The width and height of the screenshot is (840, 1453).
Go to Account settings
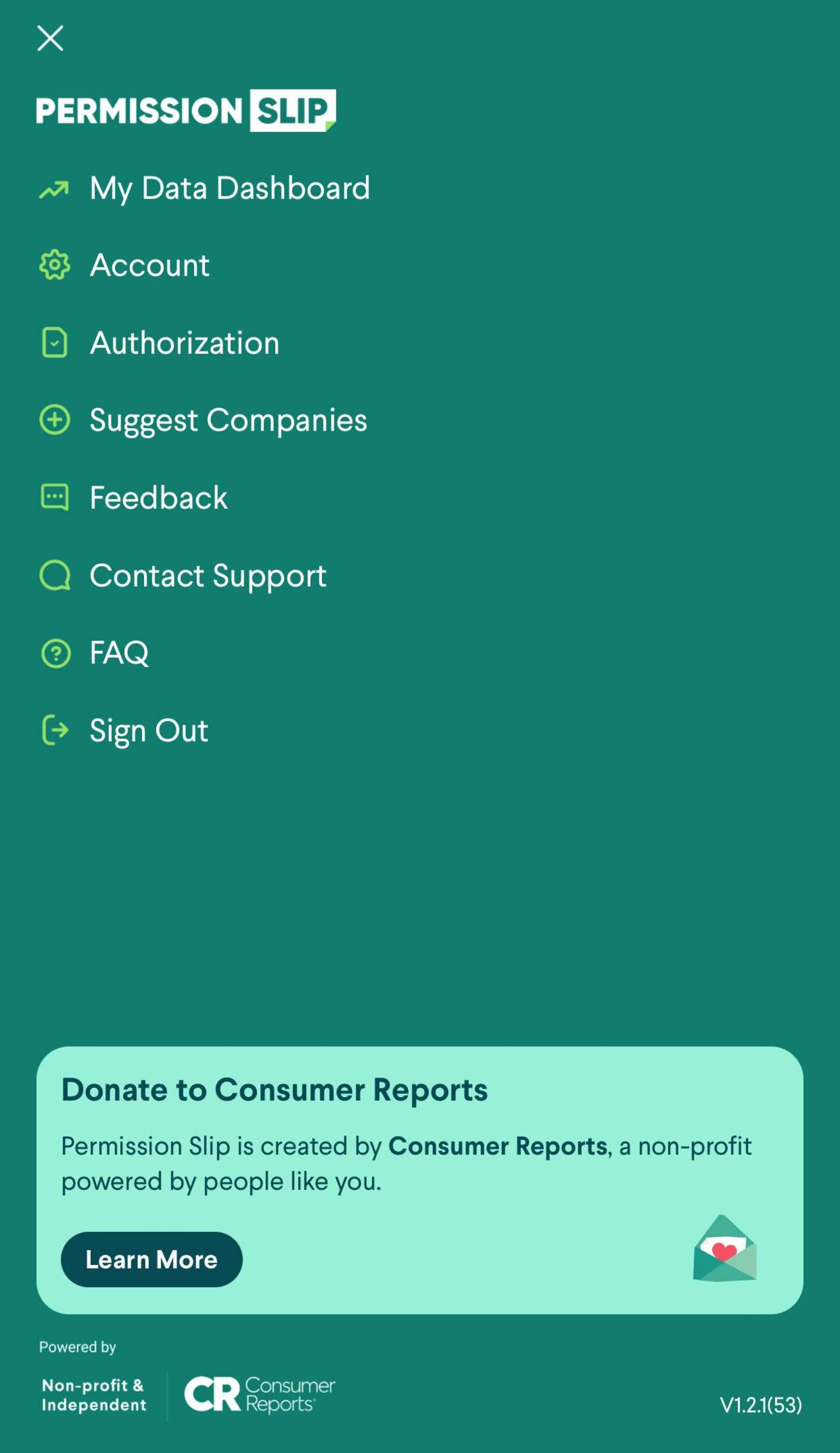point(149,266)
